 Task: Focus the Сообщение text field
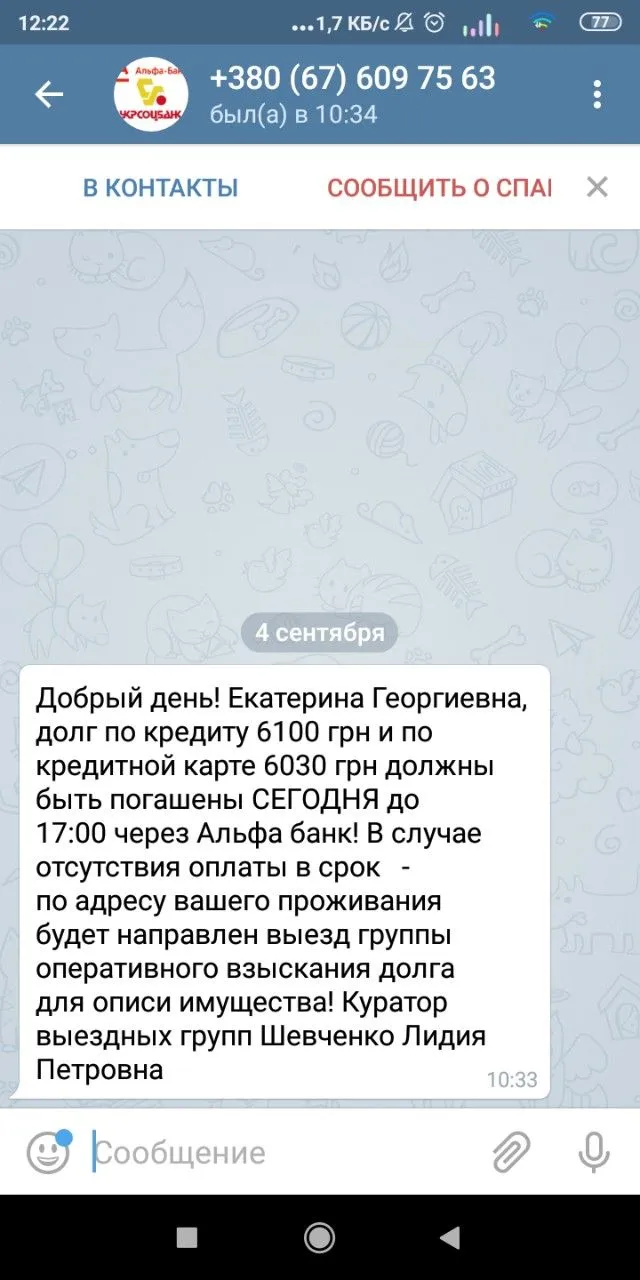(x=280, y=1152)
